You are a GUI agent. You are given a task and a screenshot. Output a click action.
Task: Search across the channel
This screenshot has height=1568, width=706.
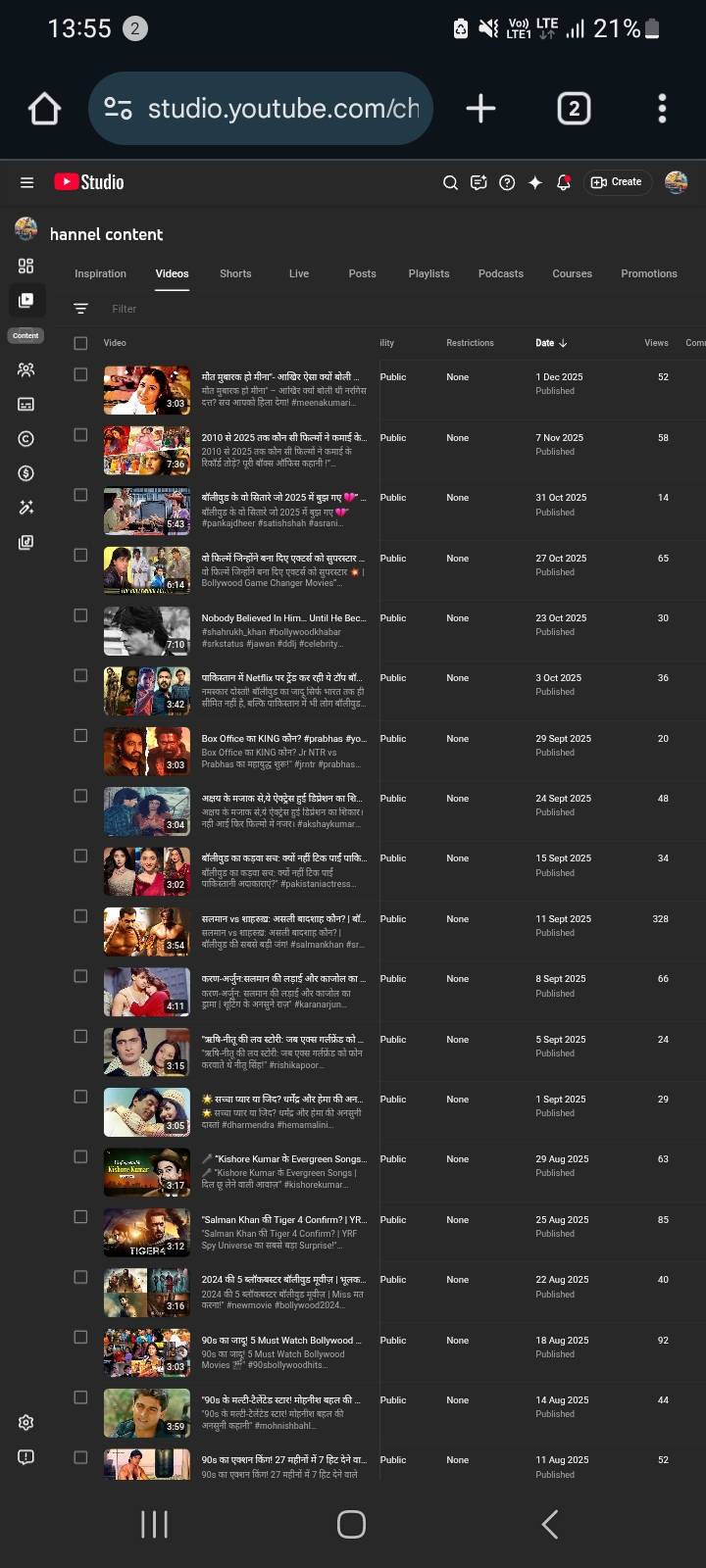click(x=450, y=182)
